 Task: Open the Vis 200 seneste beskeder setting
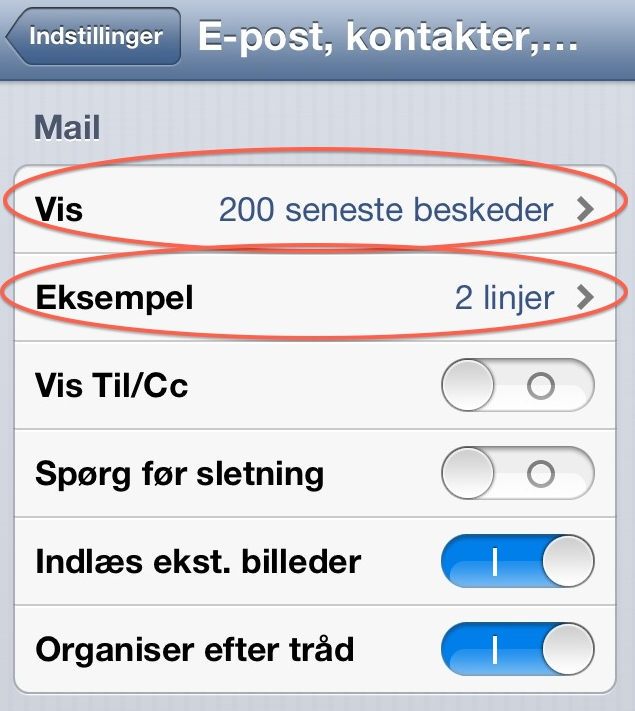pyautogui.click(x=316, y=210)
